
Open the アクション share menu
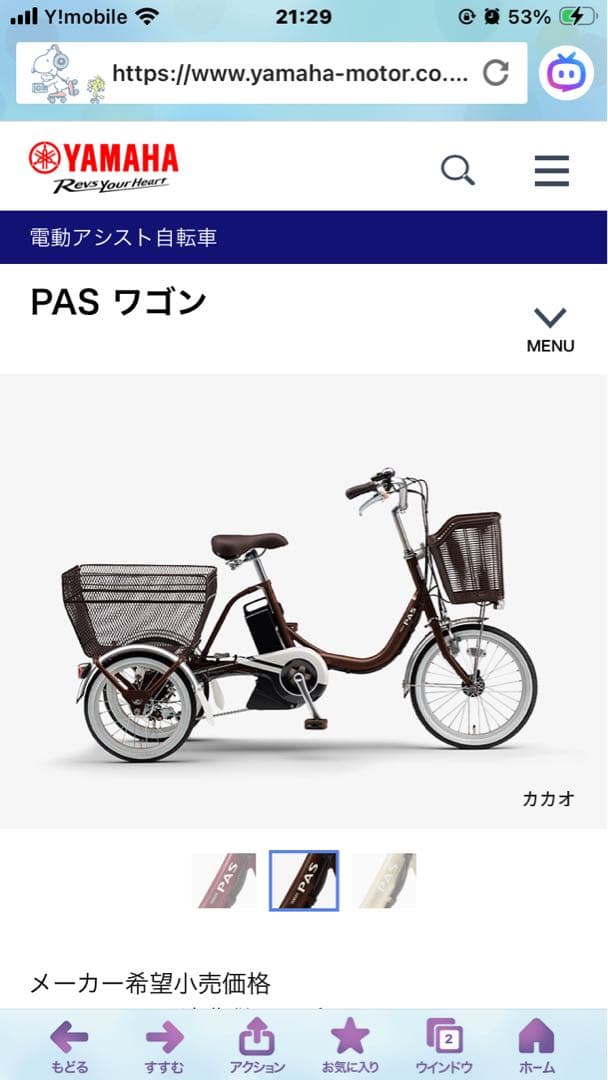(257, 1046)
